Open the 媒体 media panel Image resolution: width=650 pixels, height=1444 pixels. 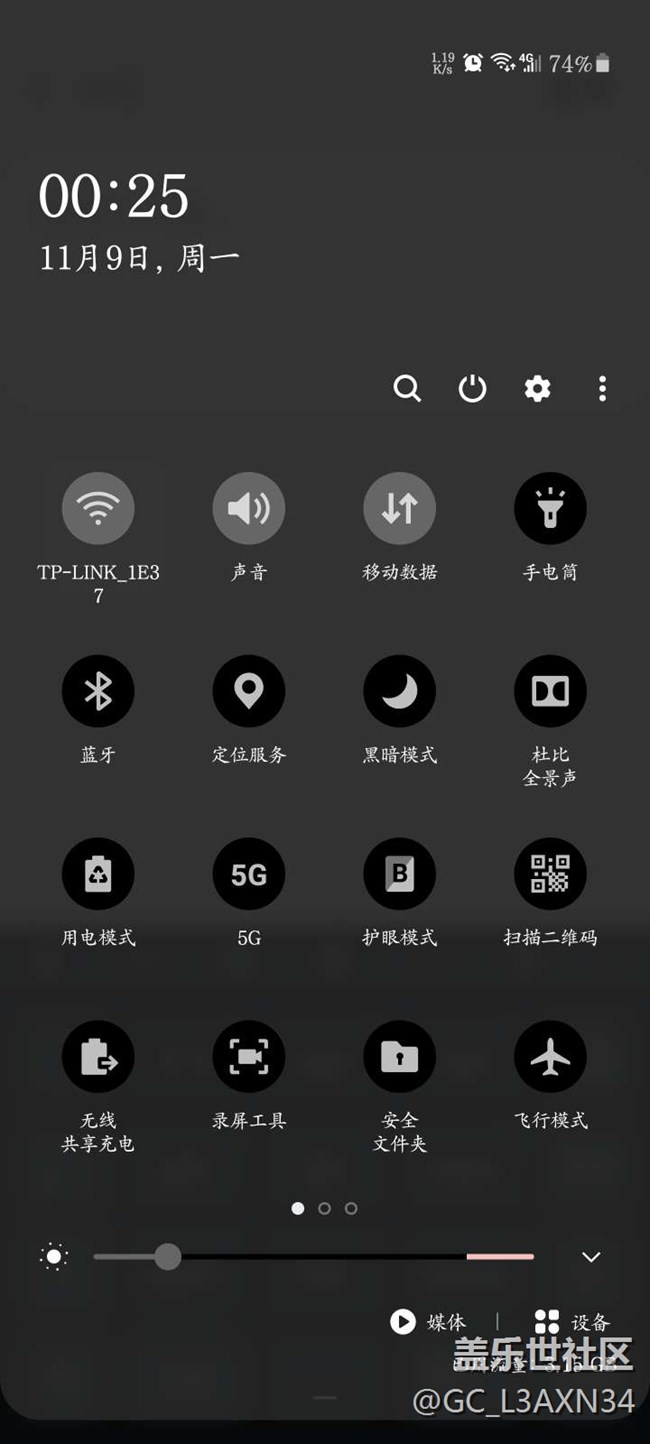click(x=428, y=1322)
